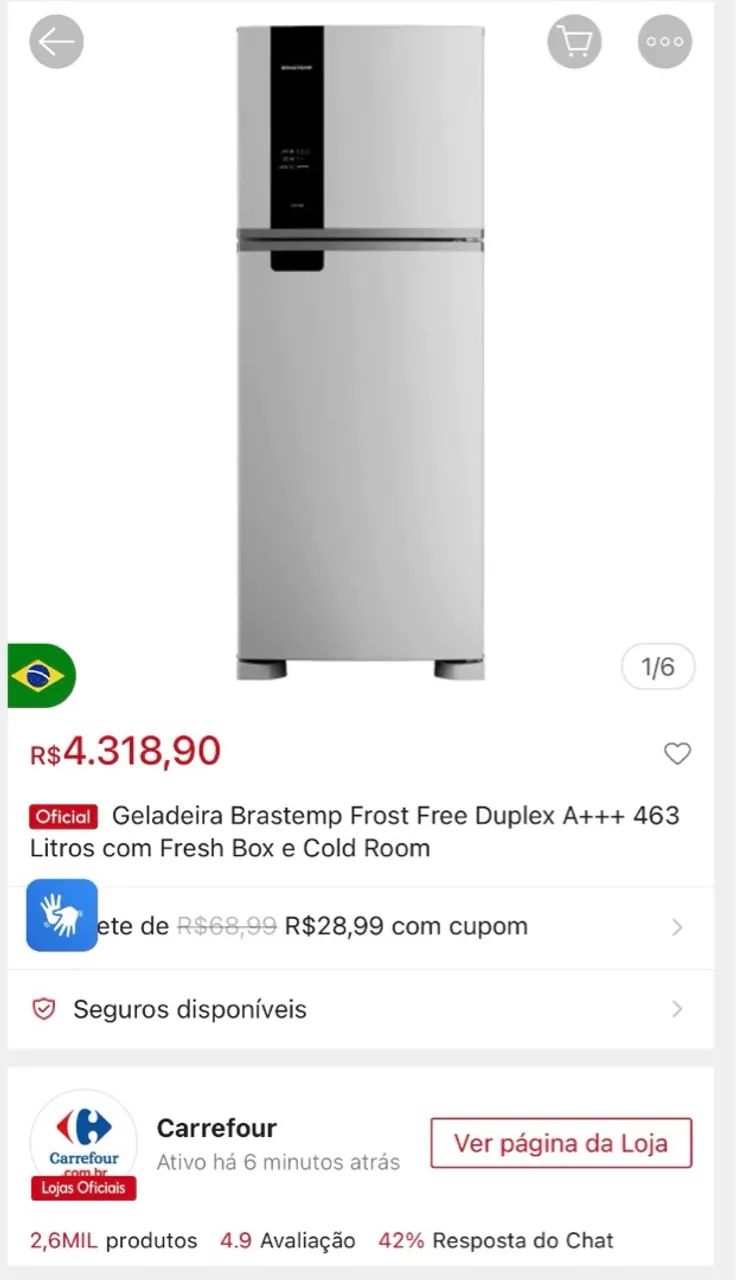Viewport: 736px width, 1280px height.
Task: Open the shopping cart
Action: tap(574, 41)
